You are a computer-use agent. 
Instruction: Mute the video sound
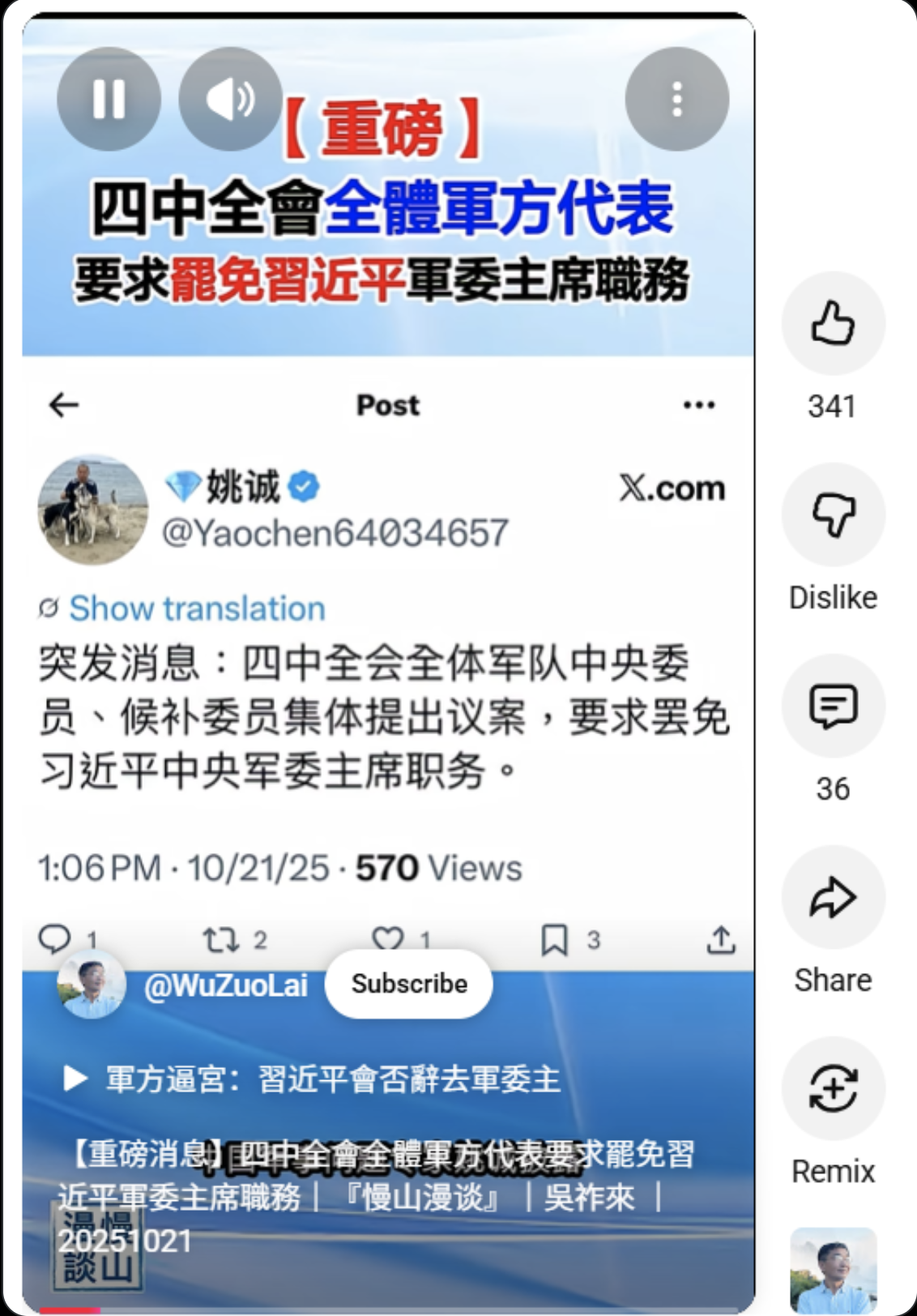[x=230, y=99]
